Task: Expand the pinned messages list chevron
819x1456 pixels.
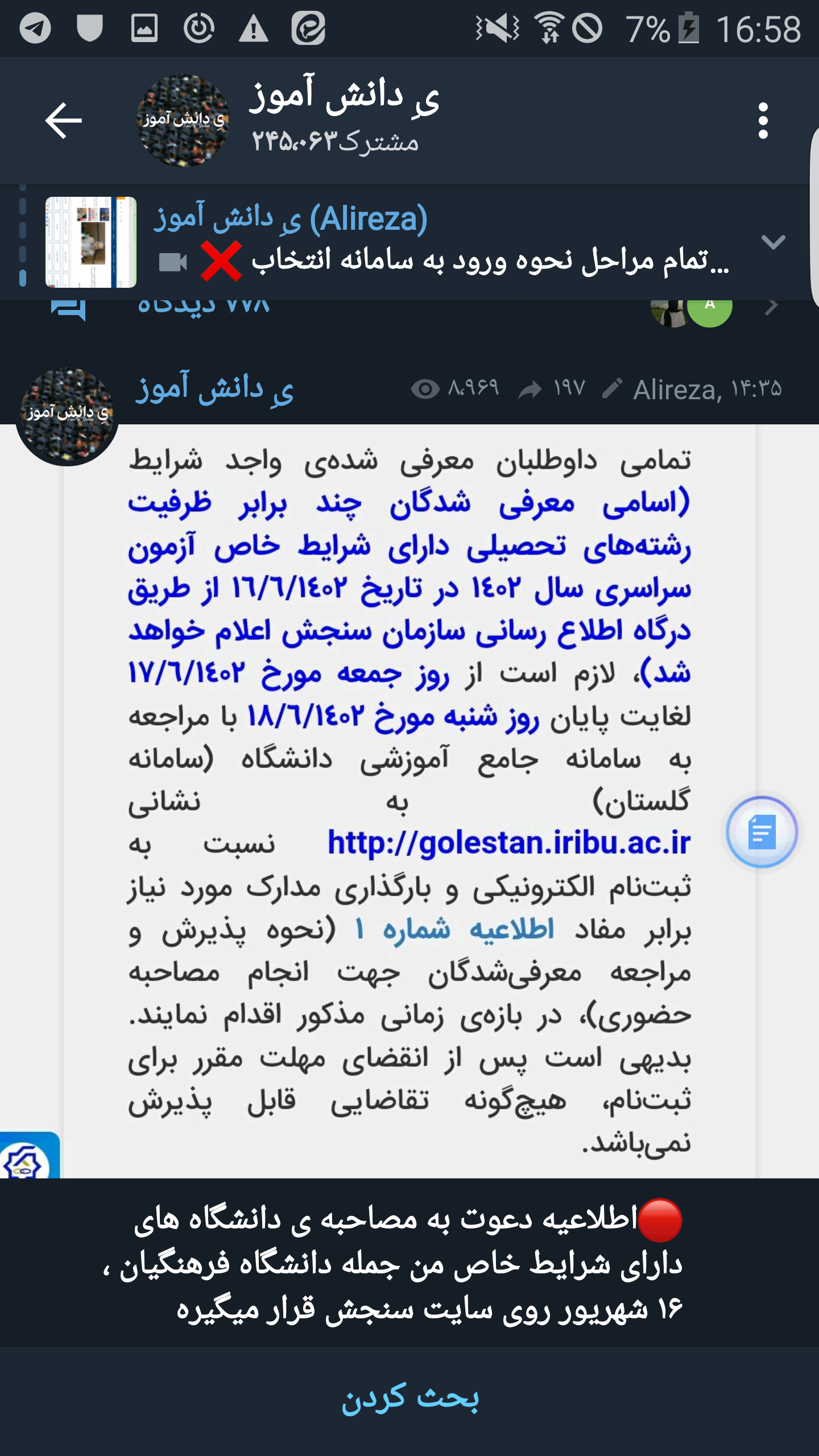Action: (x=773, y=242)
